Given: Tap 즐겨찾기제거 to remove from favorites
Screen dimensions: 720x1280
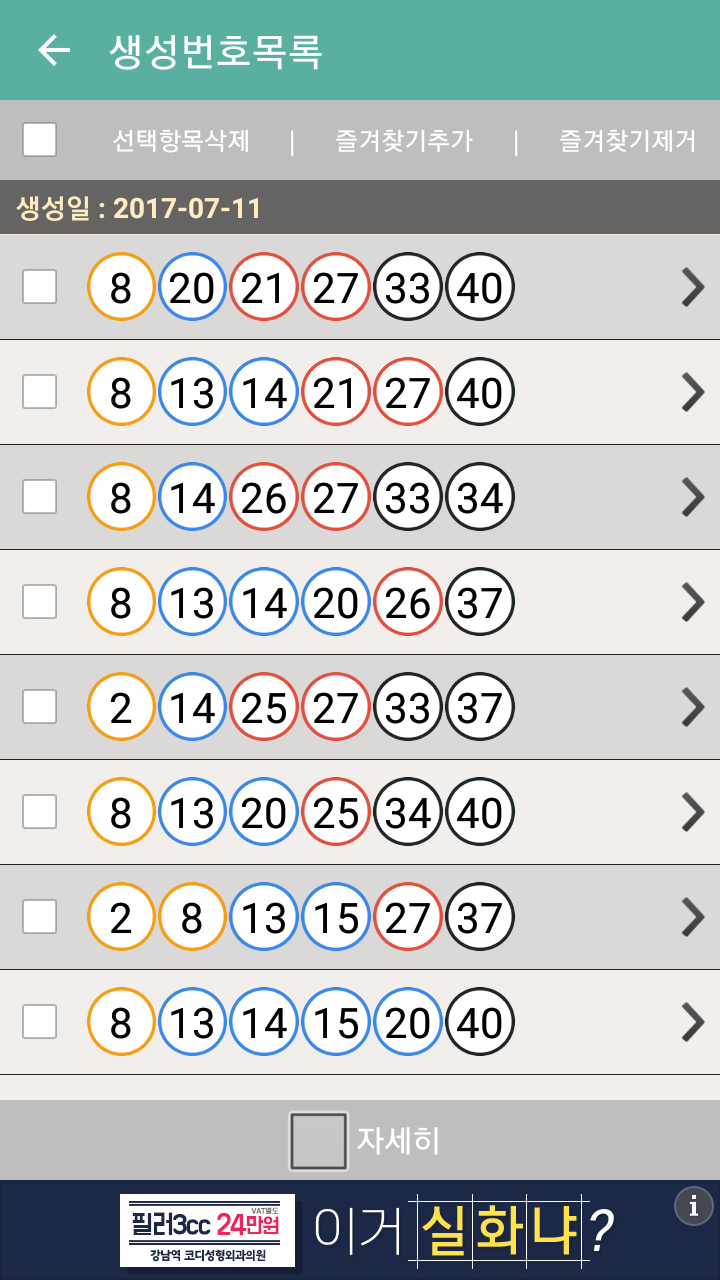Looking at the screenshot, I should point(627,141).
